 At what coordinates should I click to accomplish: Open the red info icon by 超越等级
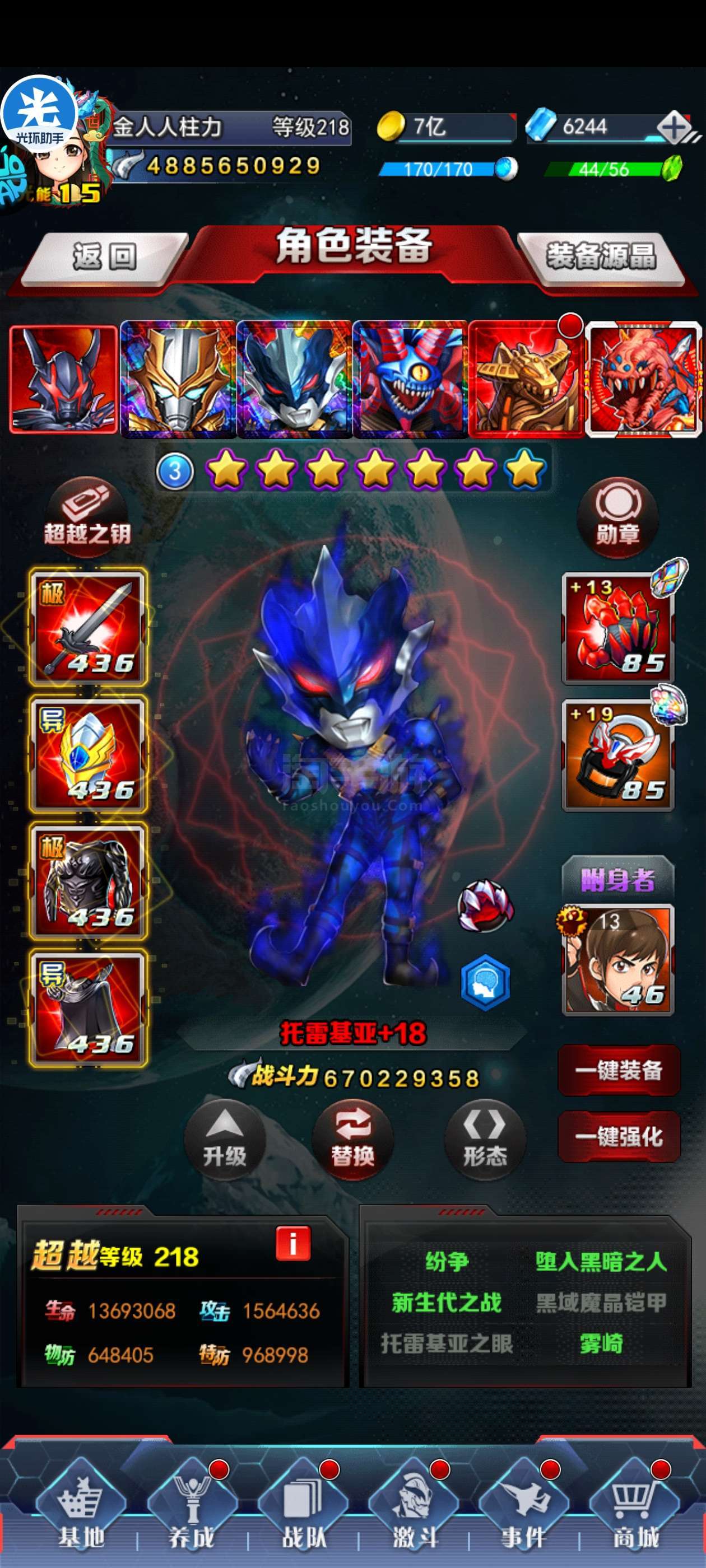(293, 1243)
